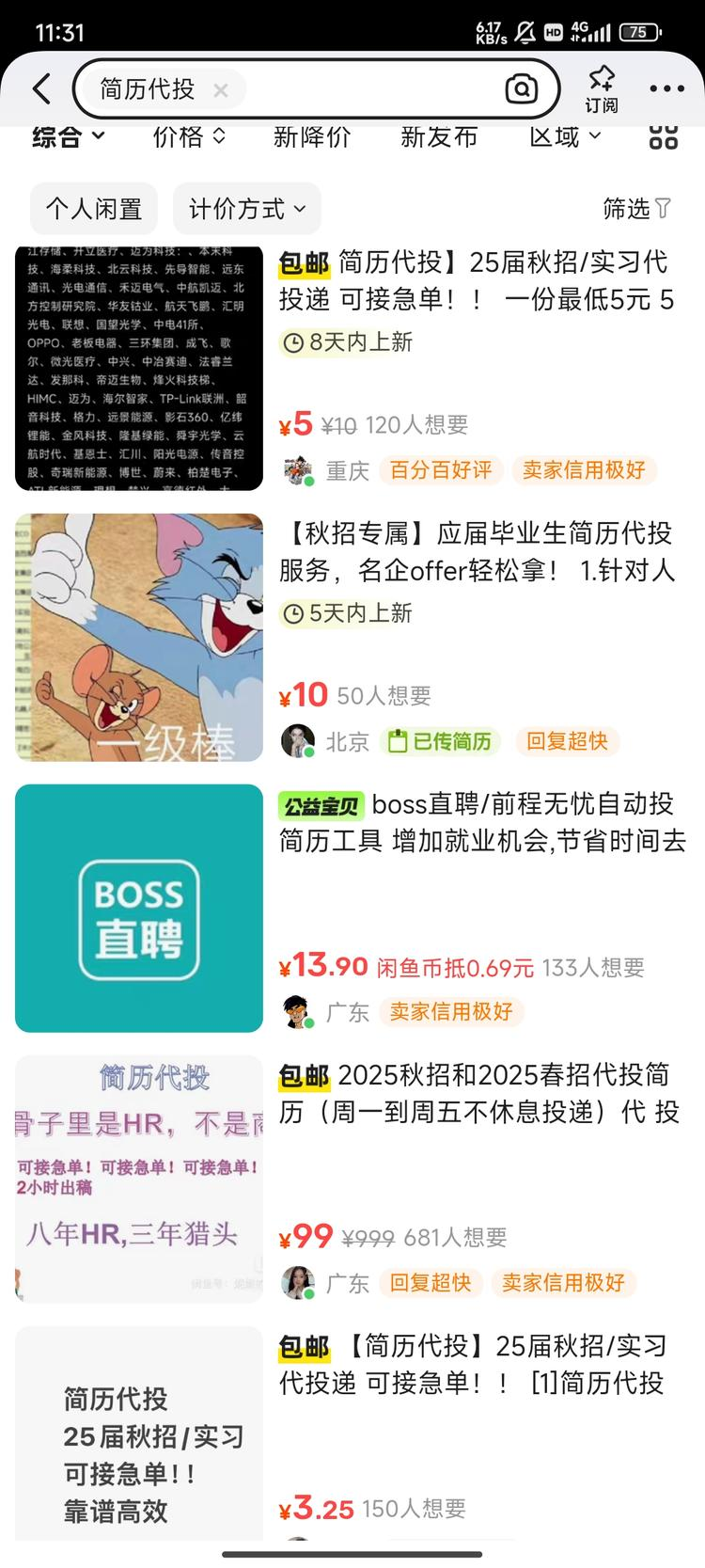Image resolution: width=705 pixels, height=1568 pixels.
Task: Open the camera search icon in search bar
Action: point(521,89)
